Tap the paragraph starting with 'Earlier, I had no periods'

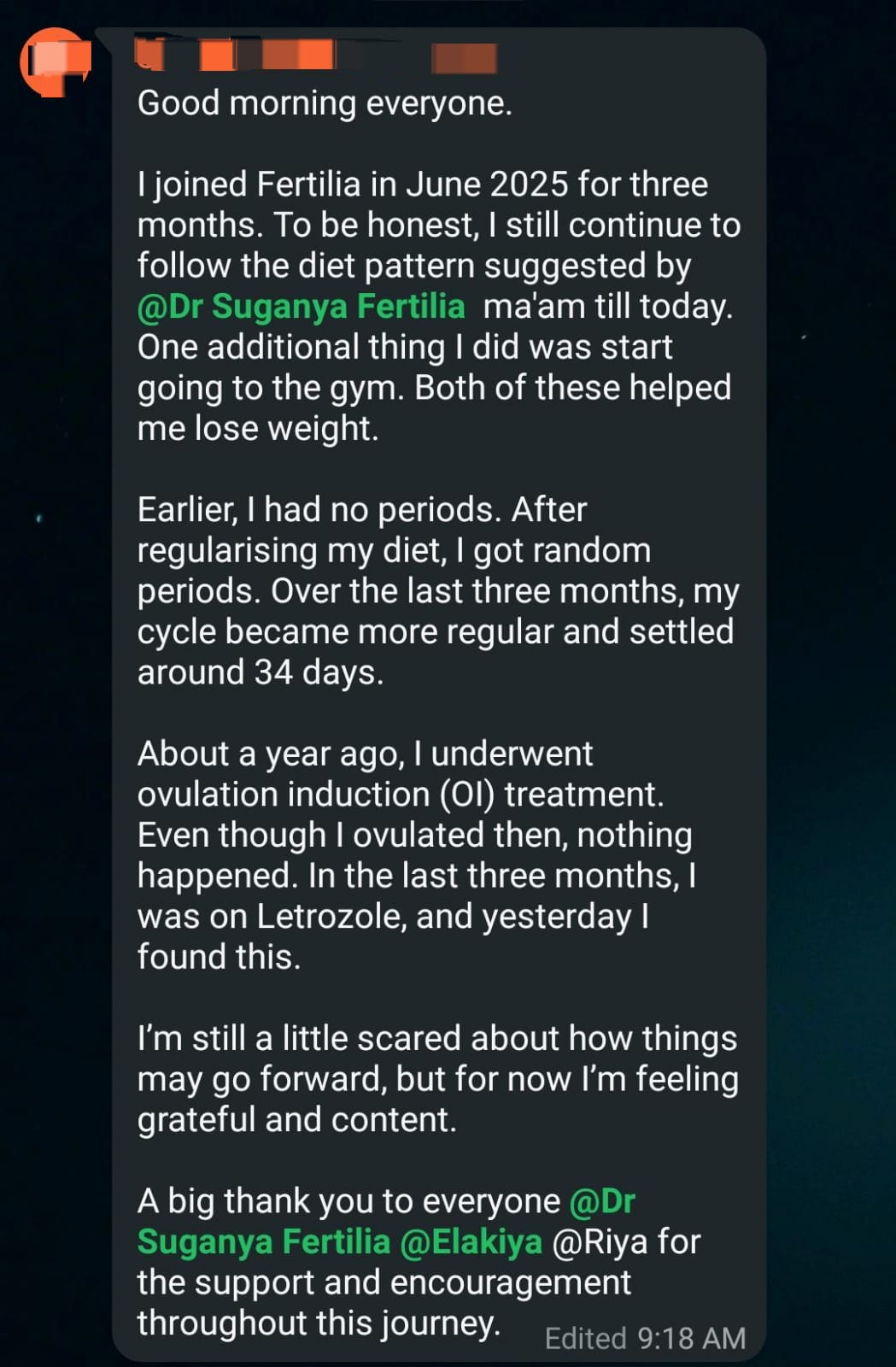(427, 590)
